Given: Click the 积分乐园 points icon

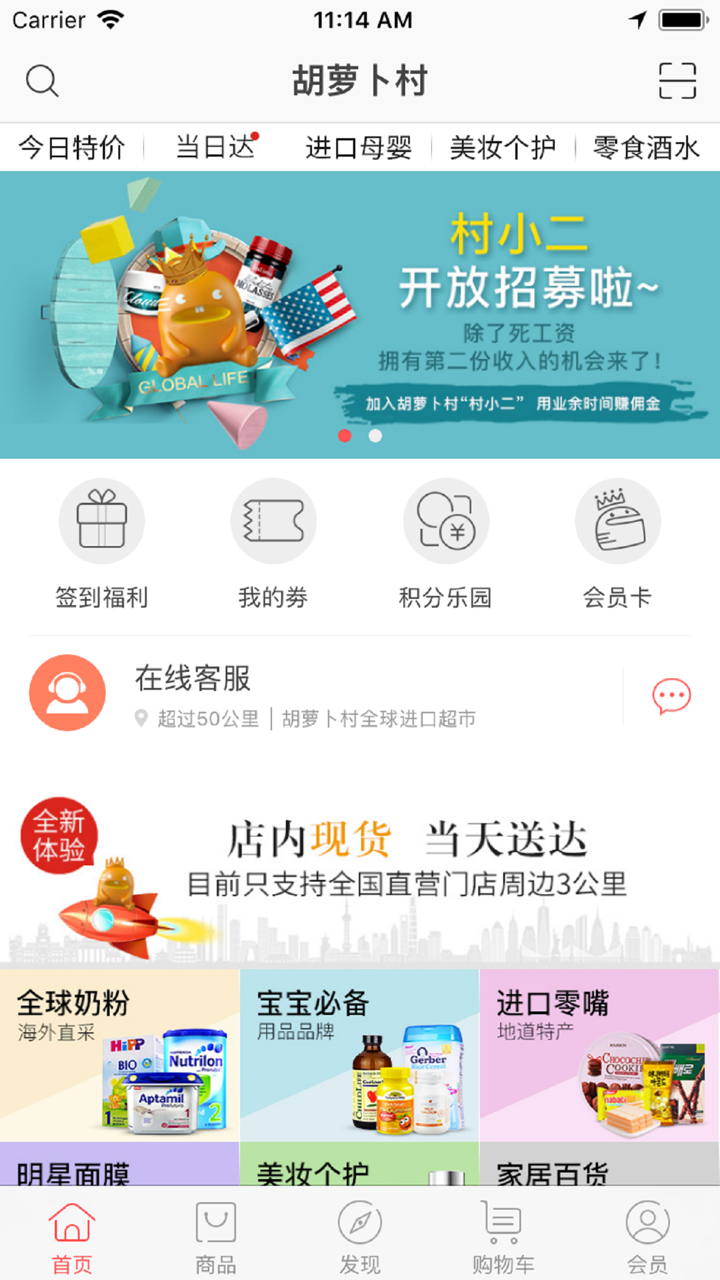Looking at the screenshot, I should pos(445,520).
